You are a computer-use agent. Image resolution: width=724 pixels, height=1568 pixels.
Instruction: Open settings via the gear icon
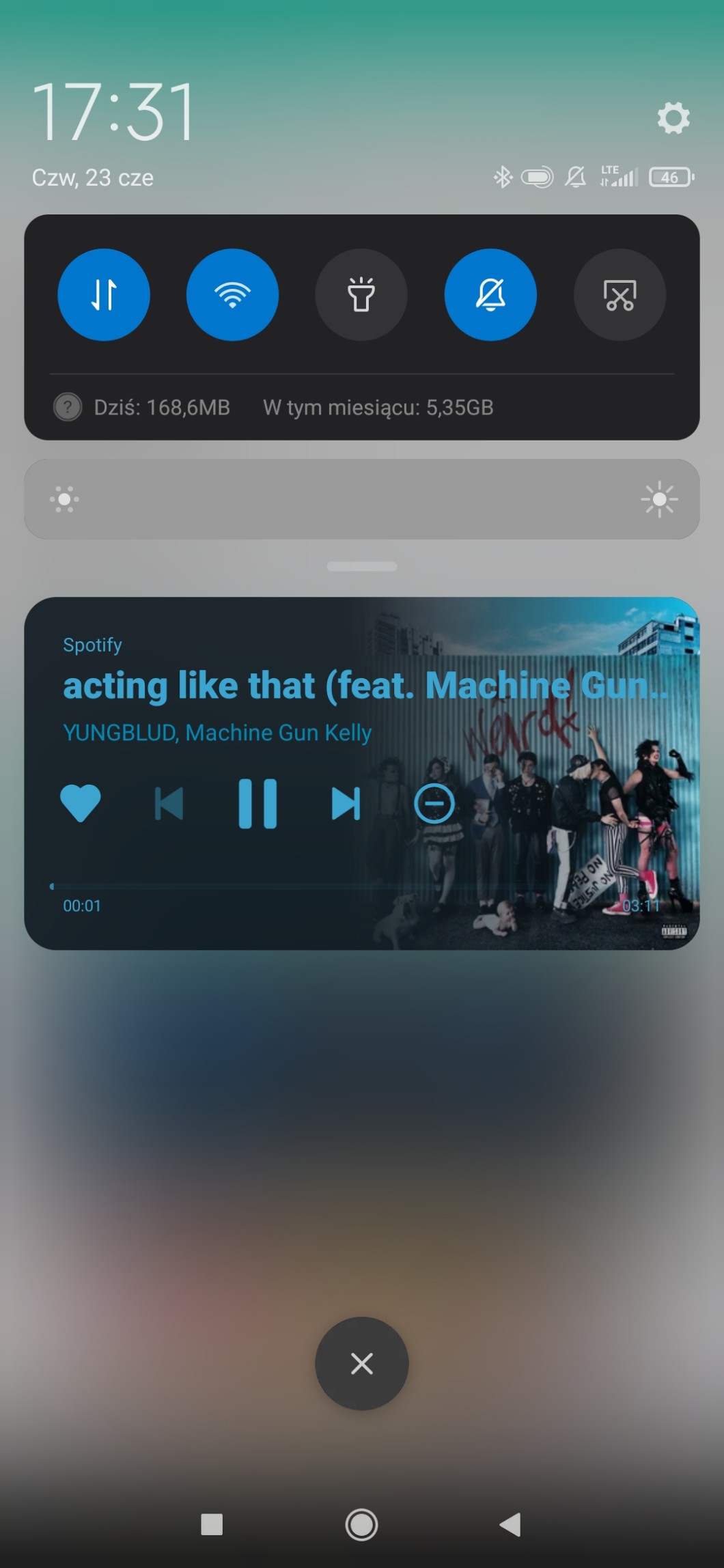click(673, 118)
